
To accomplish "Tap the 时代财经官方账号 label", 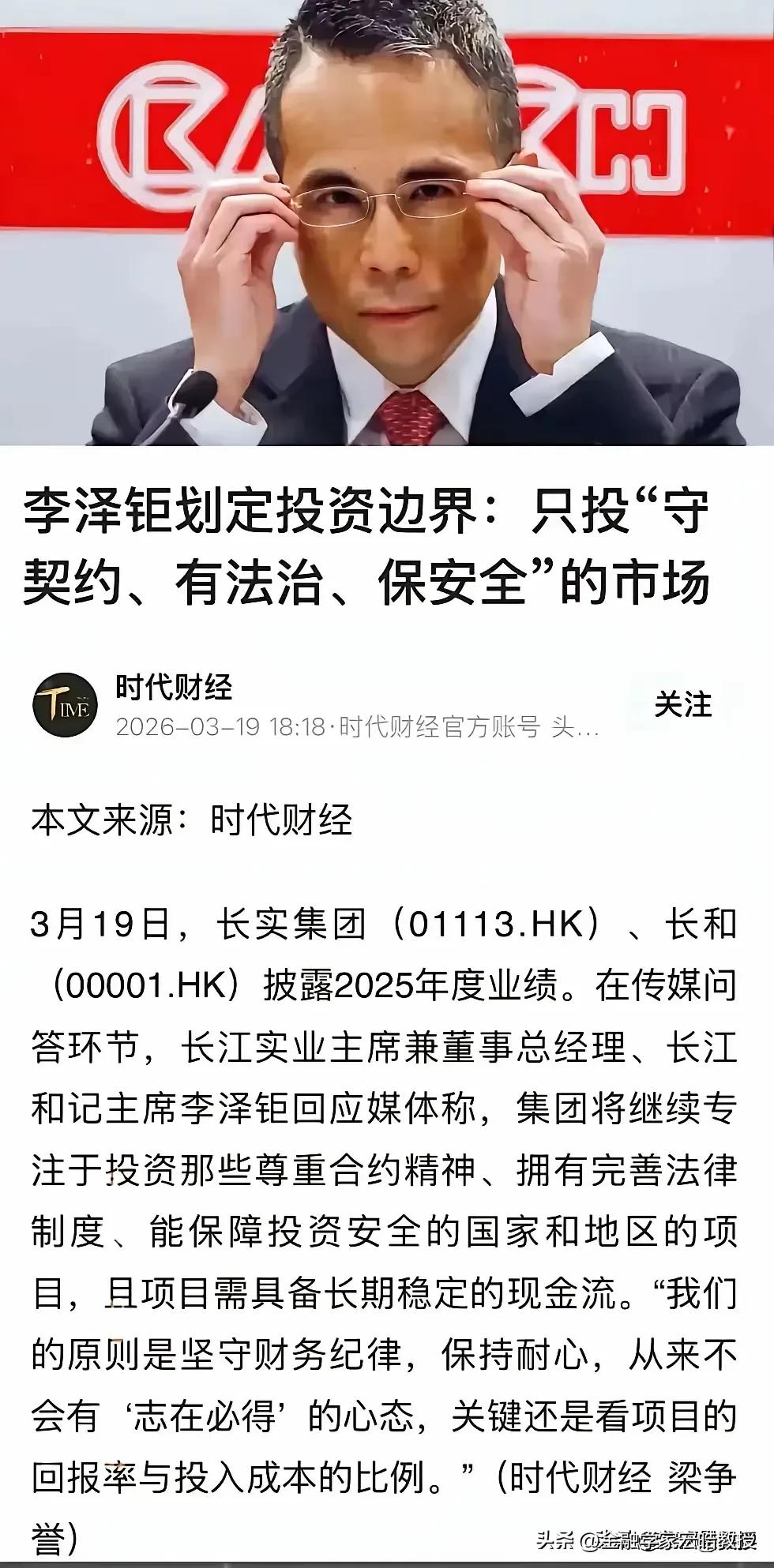I will pos(434,733).
